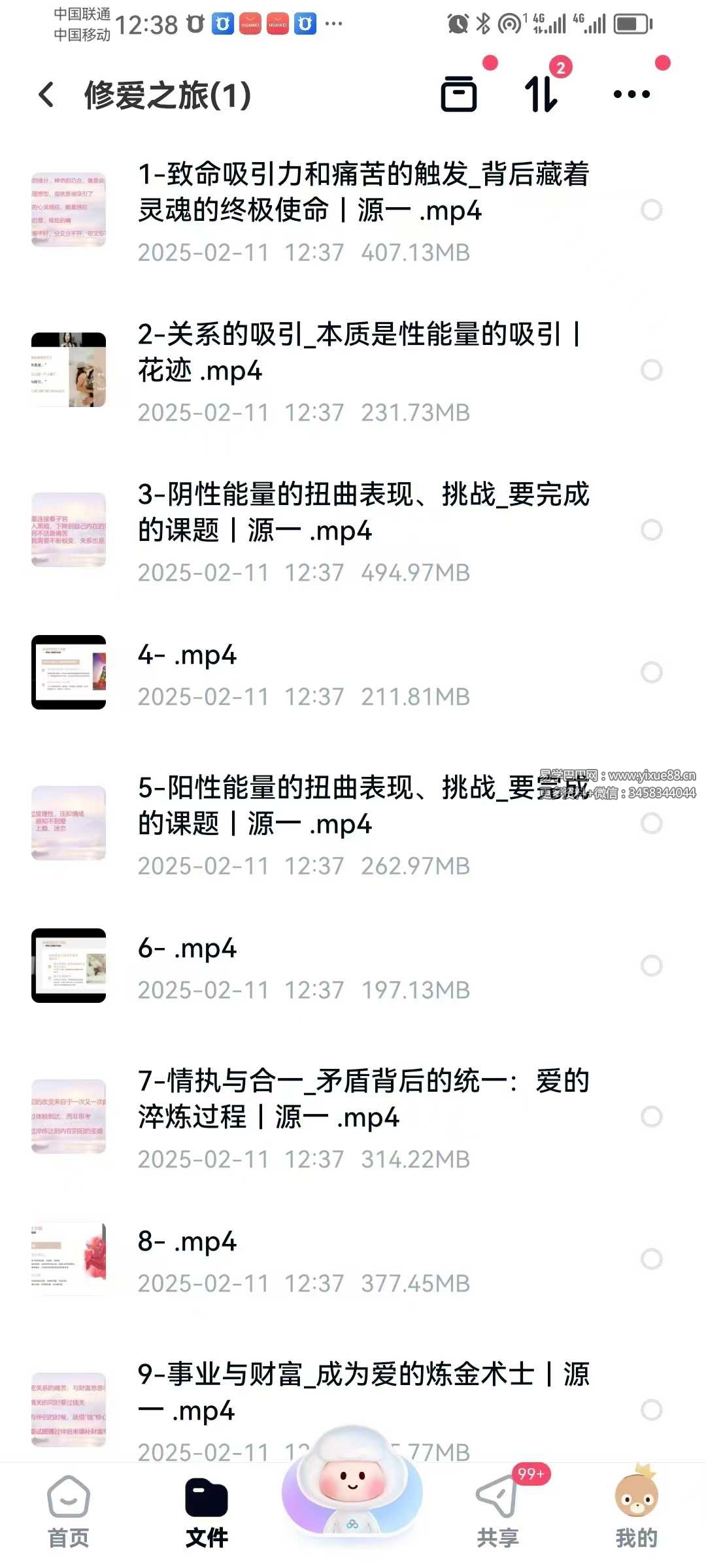Viewport: 706px width, 1568px height.
Task: Select the 8- .mp4 file circle
Action: pyautogui.click(x=651, y=1259)
